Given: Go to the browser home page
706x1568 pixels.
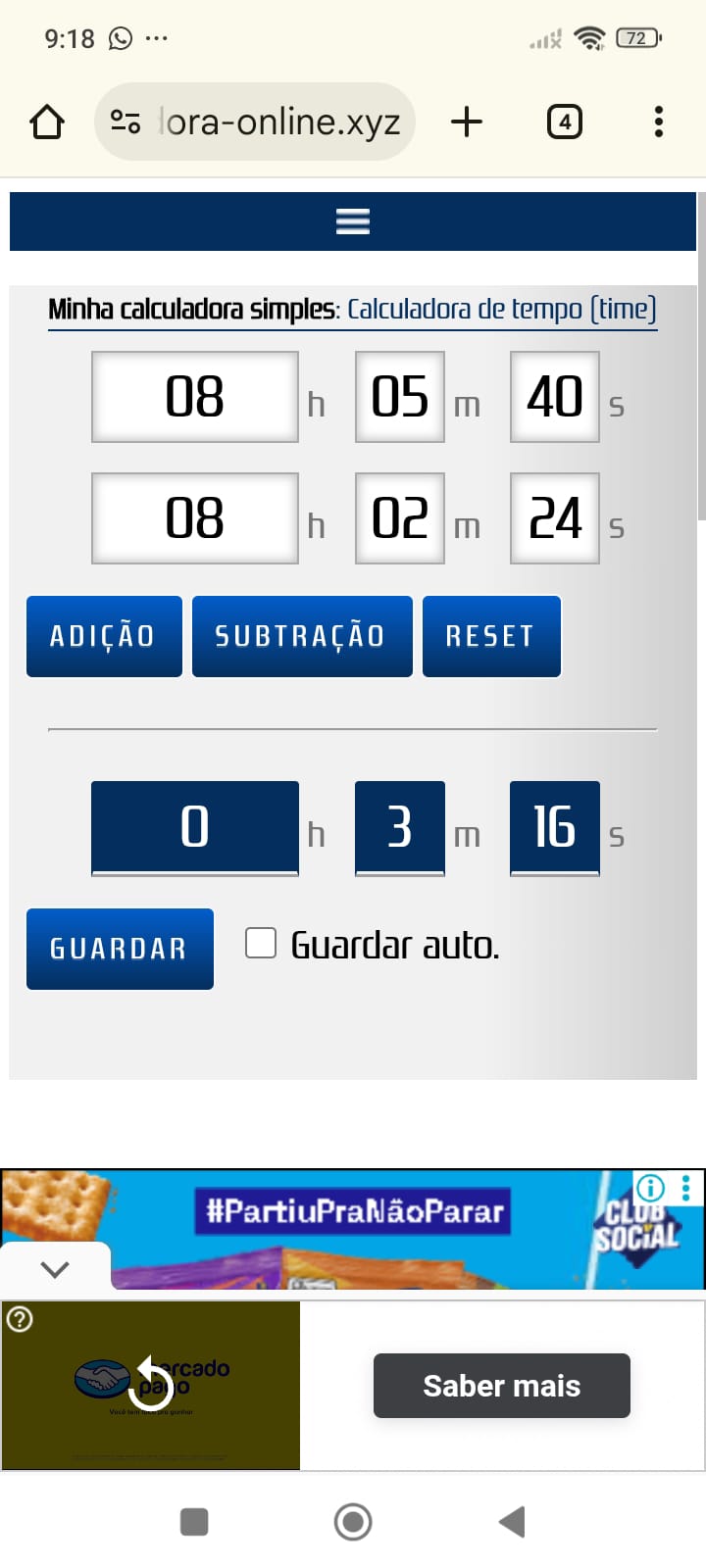Looking at the screenshot, I should (x=47, y=122).
